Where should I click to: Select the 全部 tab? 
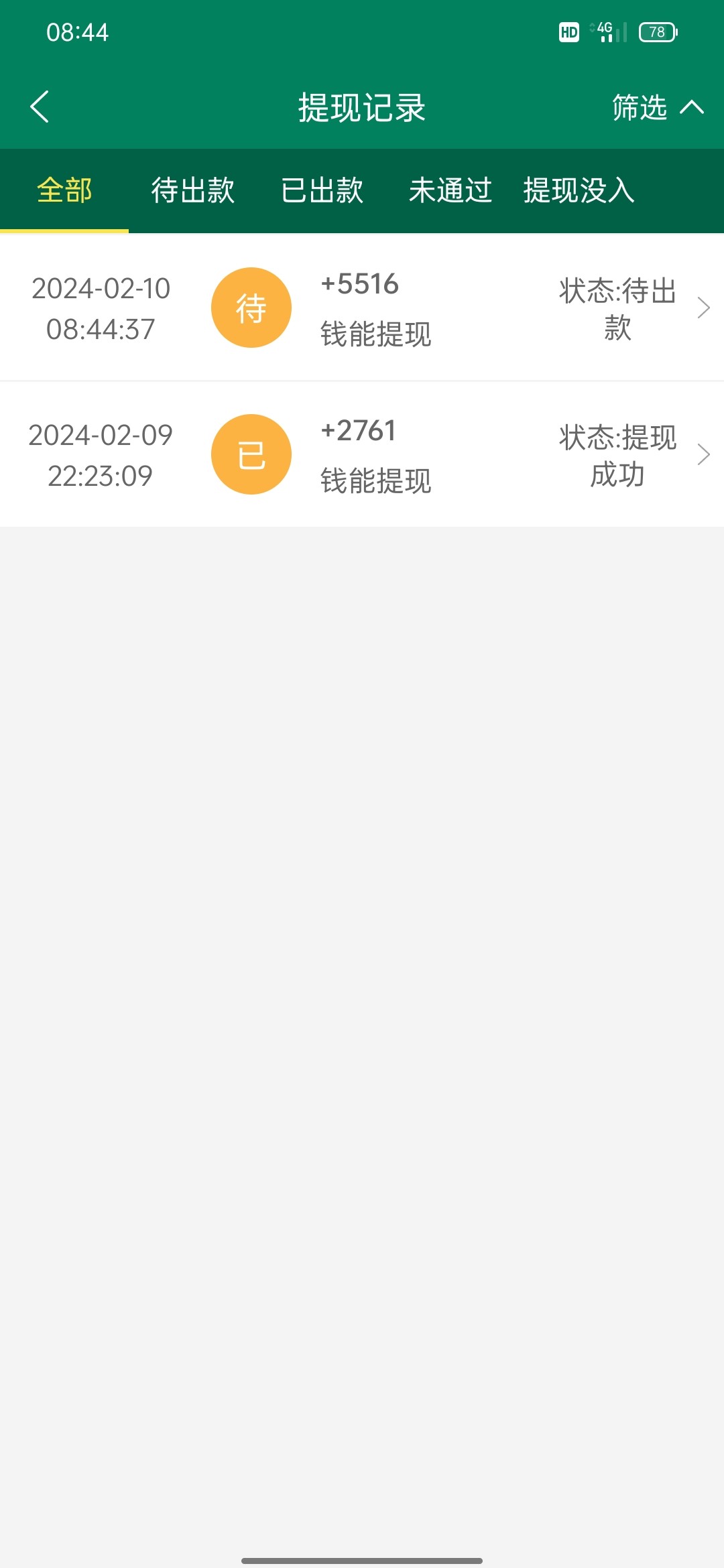(x=64, y=190)
